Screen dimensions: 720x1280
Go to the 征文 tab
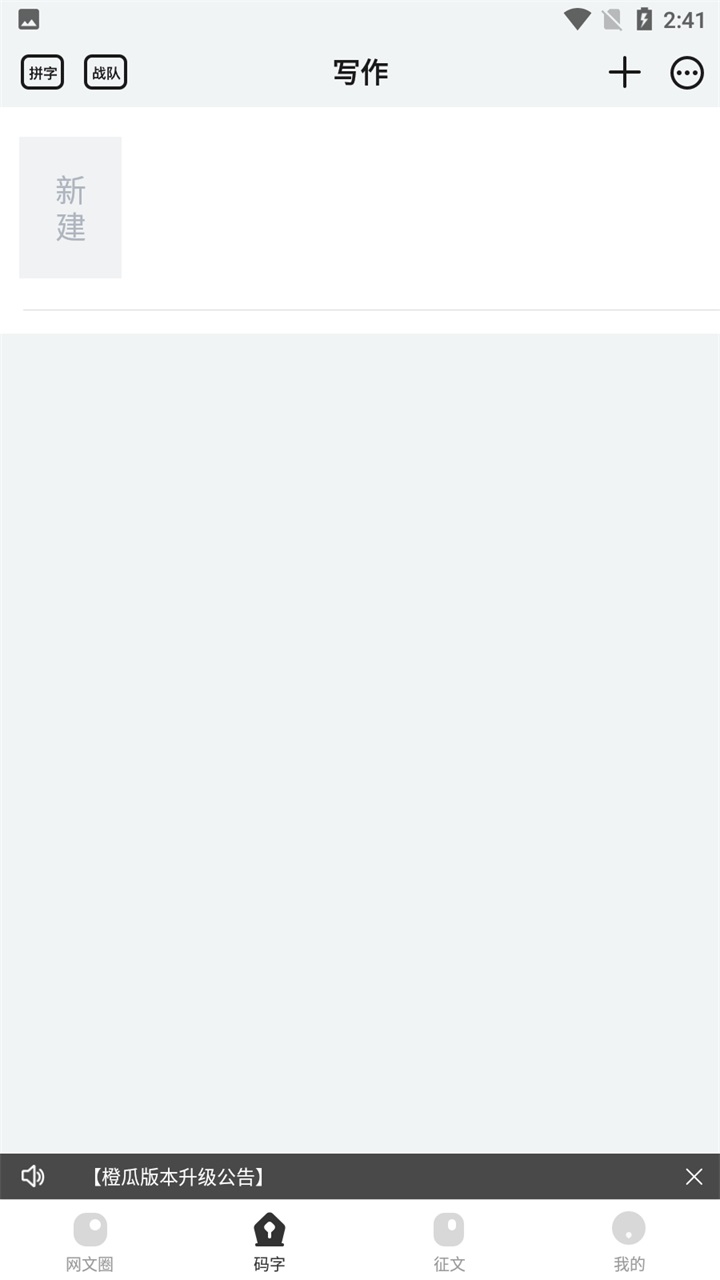pos(449,1241)
